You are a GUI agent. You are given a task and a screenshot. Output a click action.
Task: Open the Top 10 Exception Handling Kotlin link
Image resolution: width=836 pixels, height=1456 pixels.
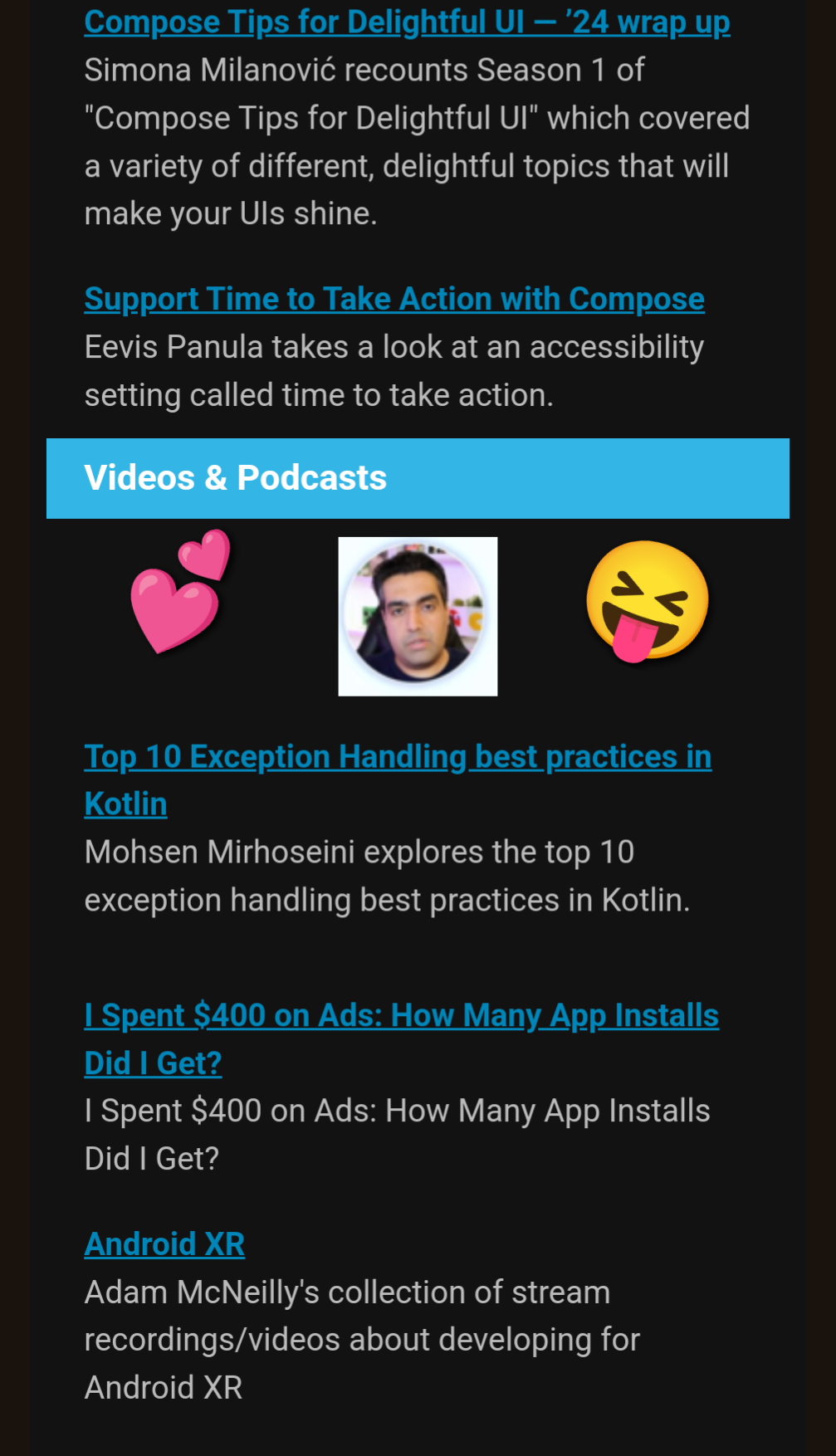click(398, 779)
